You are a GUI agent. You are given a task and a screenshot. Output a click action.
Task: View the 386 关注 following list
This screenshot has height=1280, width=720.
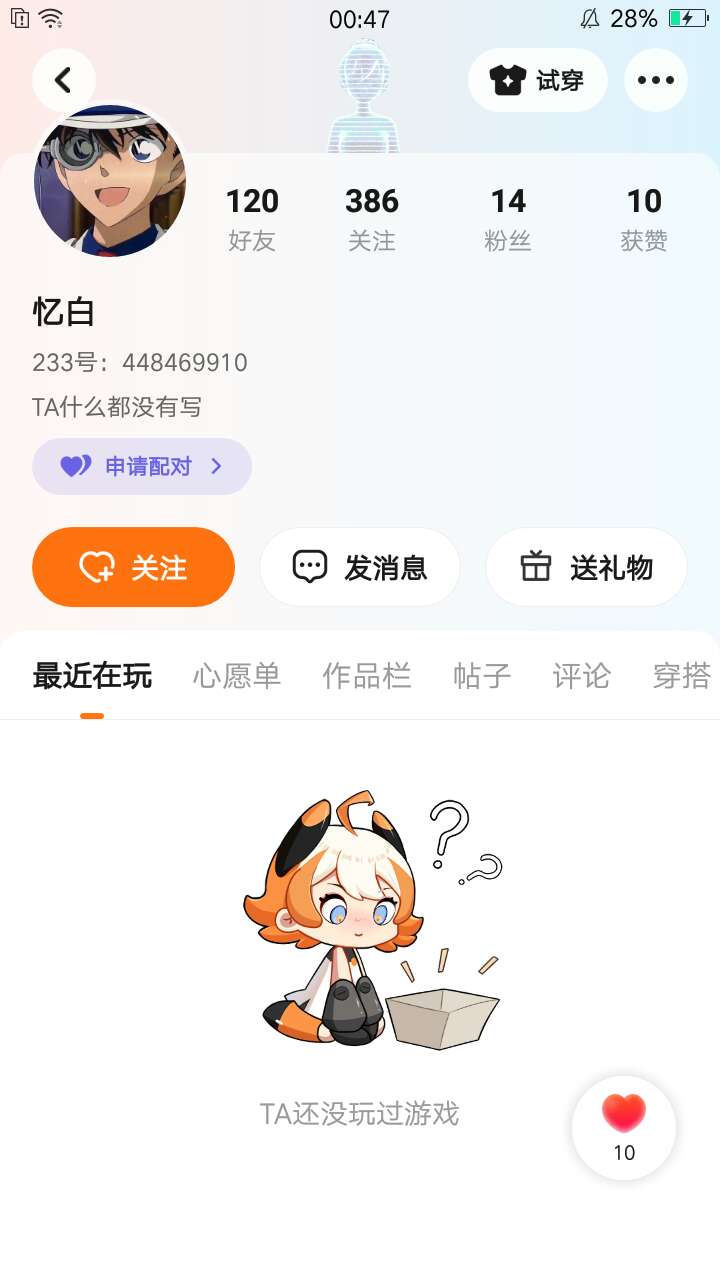[372, 218]
